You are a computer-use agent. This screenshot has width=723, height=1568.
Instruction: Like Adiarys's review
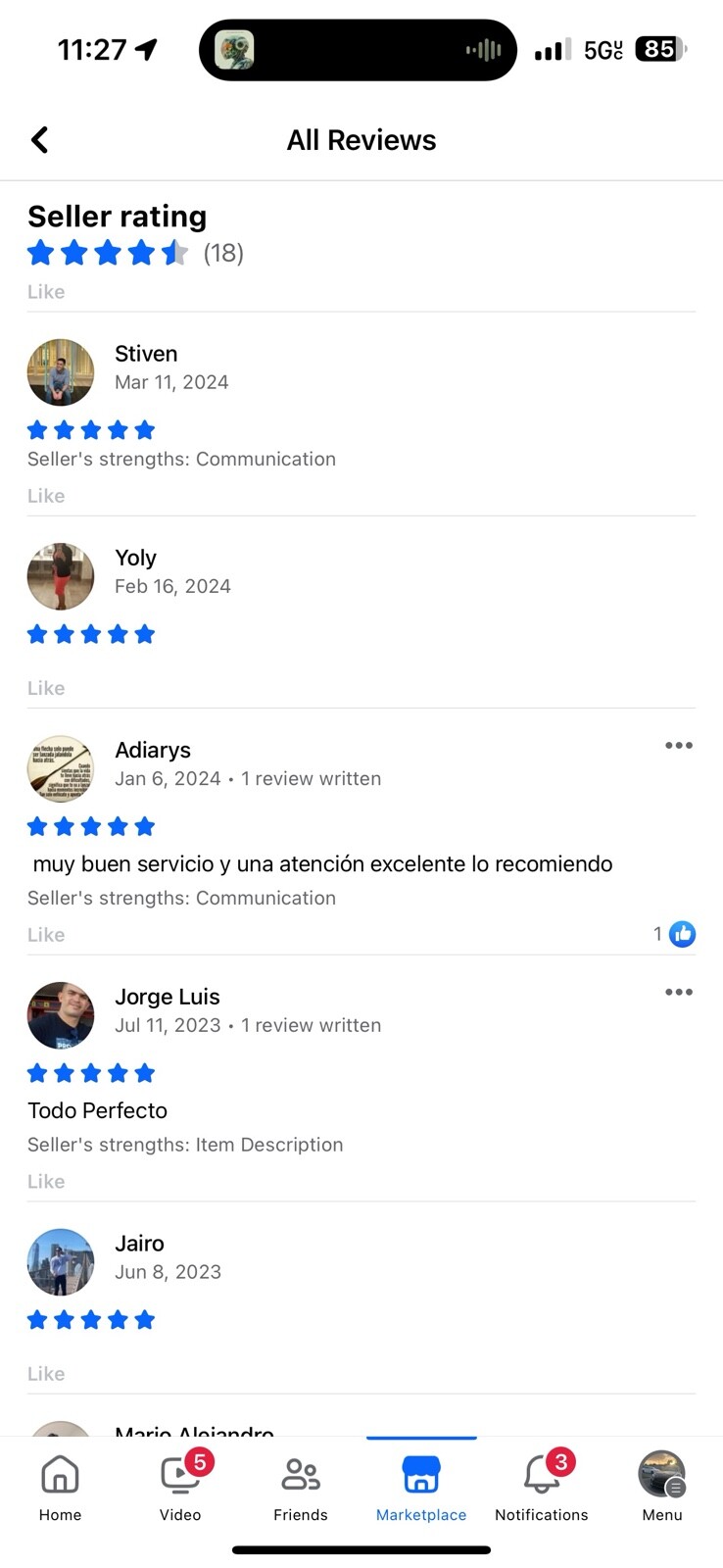(x=46, y=935)
